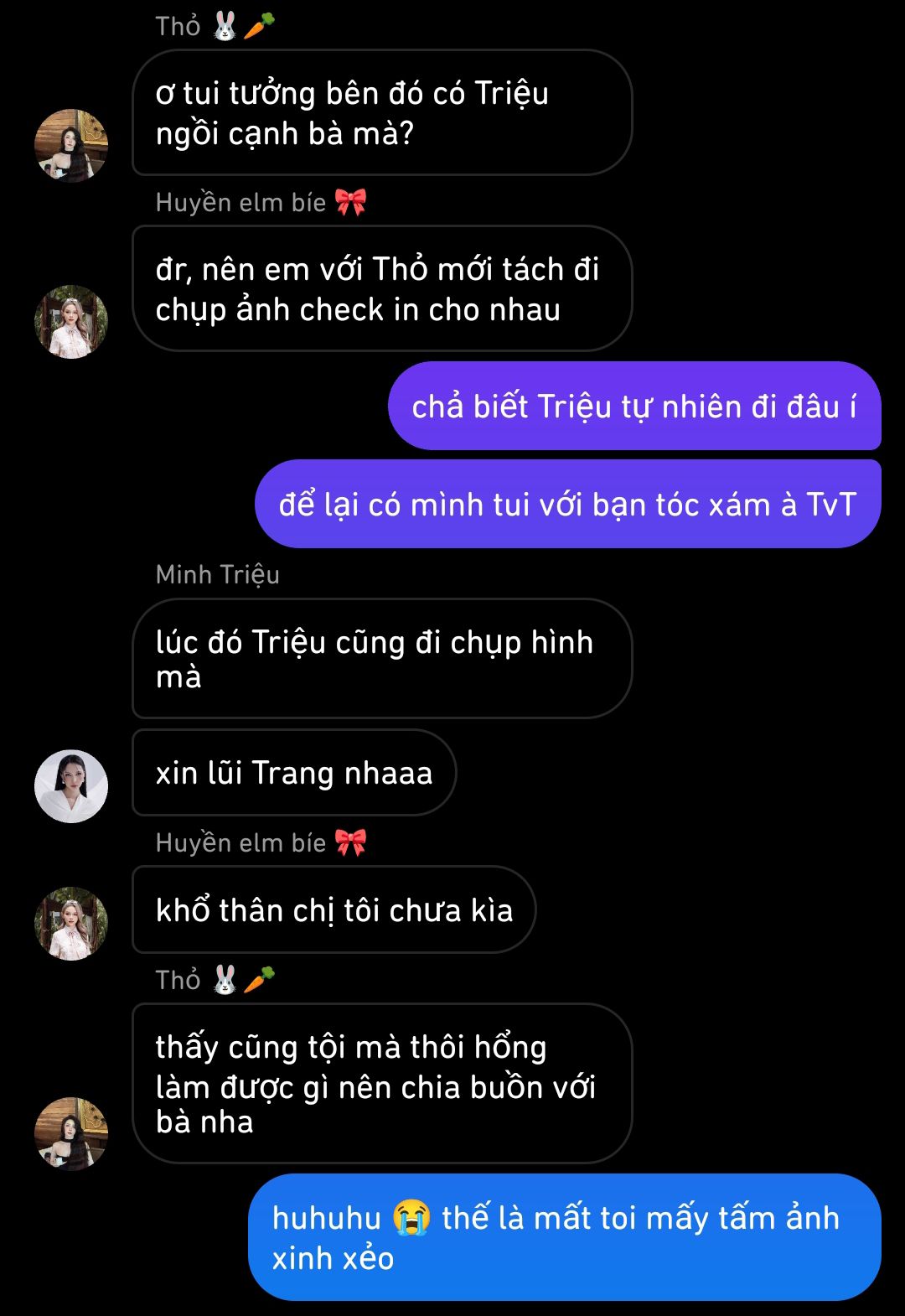View Minh Triệu's profile picture
This screenshot has height=1316, width=905.
71,786
